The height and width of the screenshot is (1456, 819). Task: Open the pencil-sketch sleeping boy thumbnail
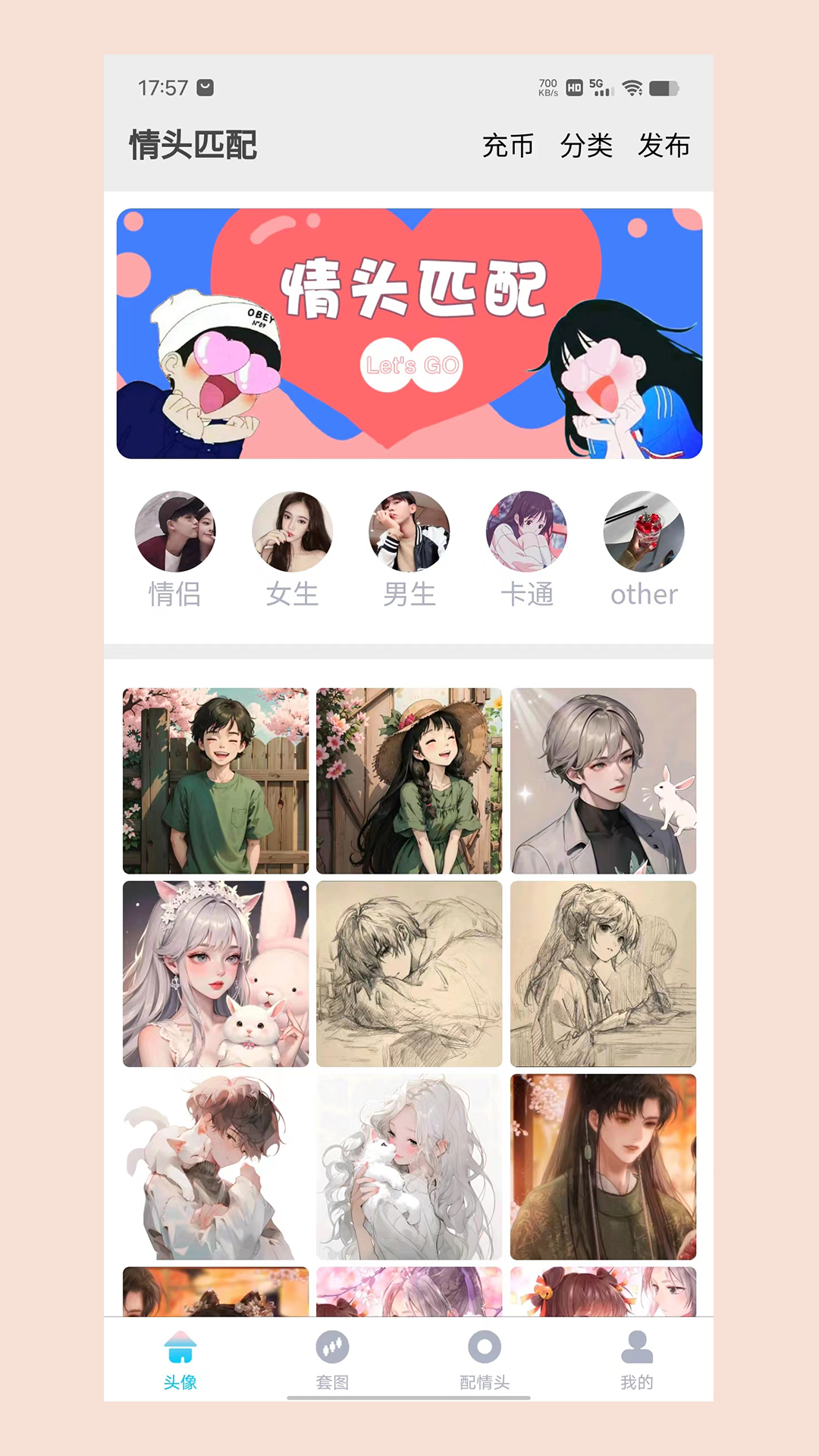[x=409, y=974]
